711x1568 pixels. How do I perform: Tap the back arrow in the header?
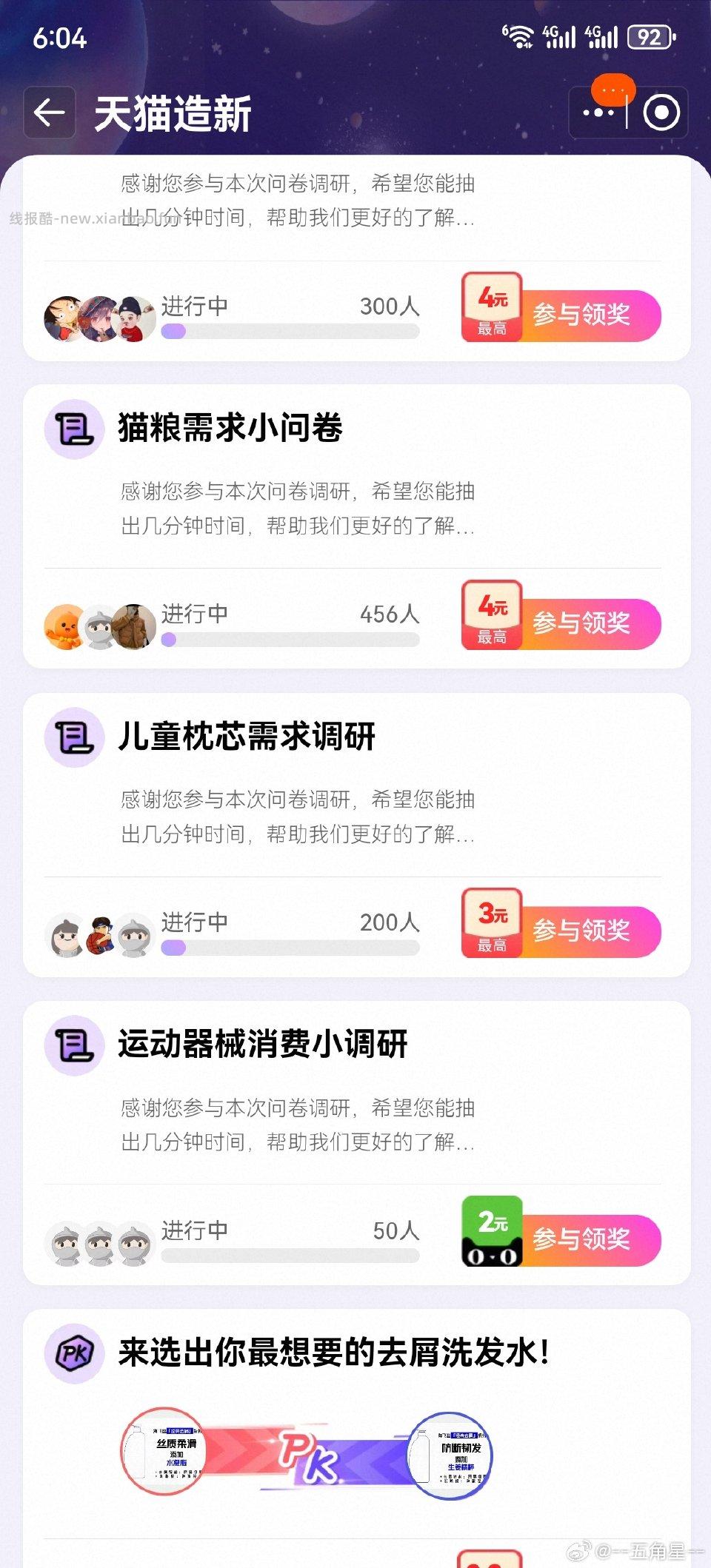tap(49, 113)
